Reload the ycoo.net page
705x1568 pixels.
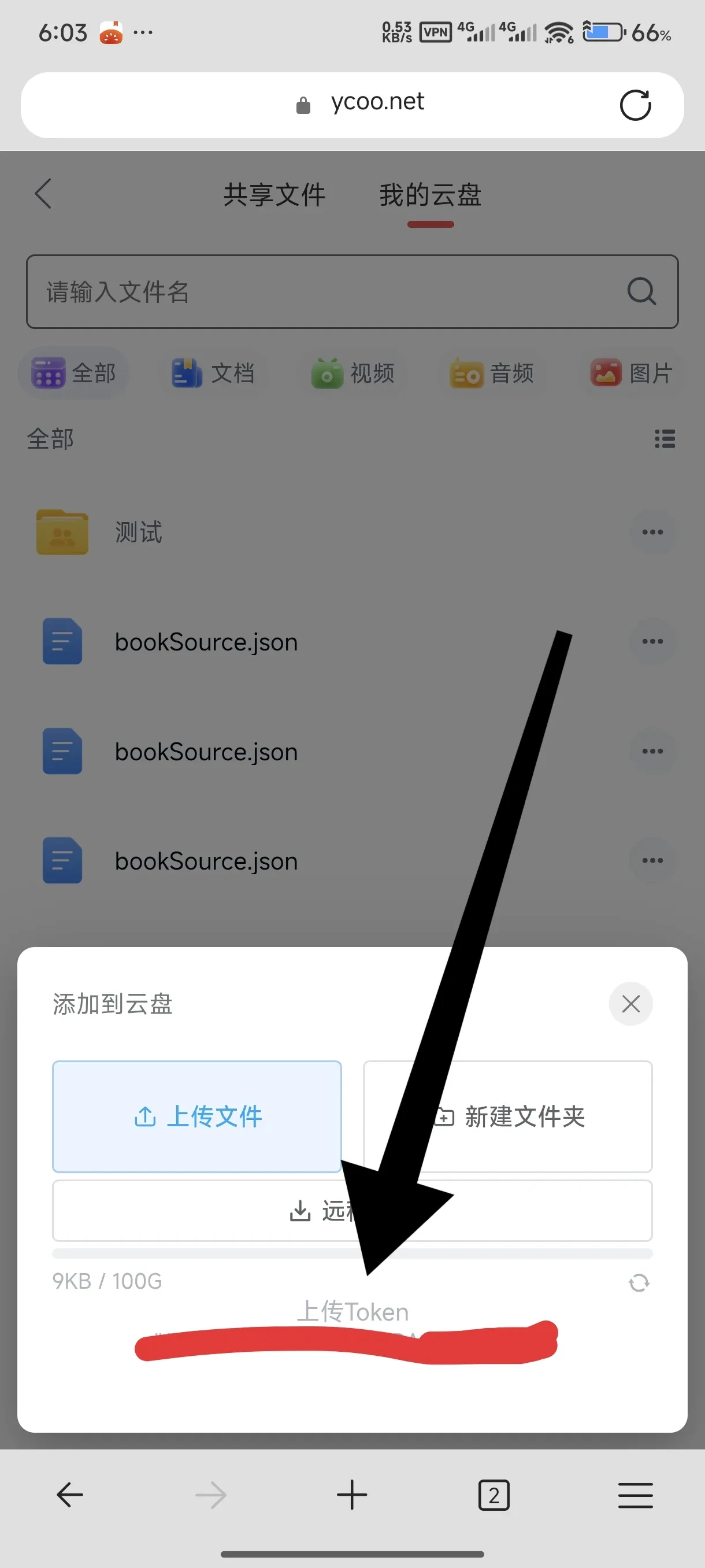coord(634,105)
